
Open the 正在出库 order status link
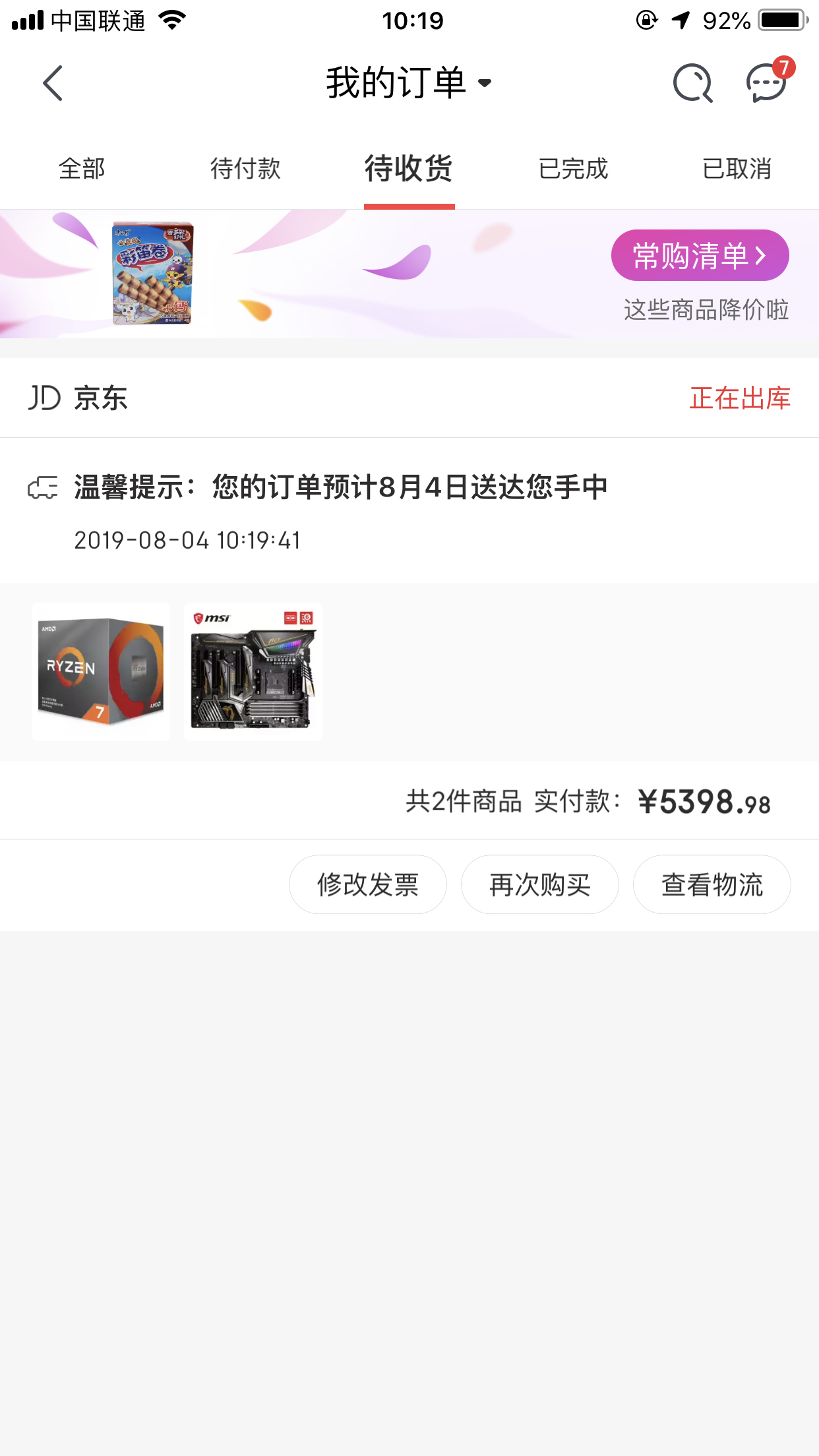point(739,398)
